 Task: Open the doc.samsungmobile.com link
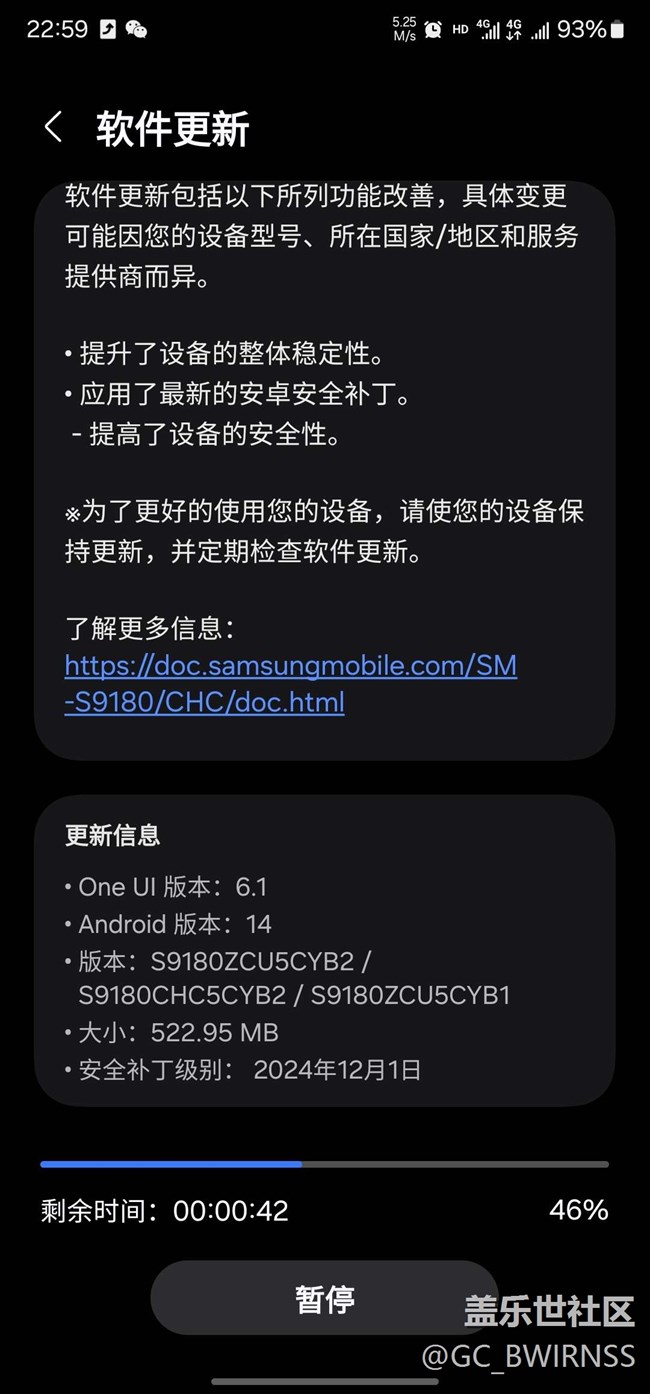[290, 683]
